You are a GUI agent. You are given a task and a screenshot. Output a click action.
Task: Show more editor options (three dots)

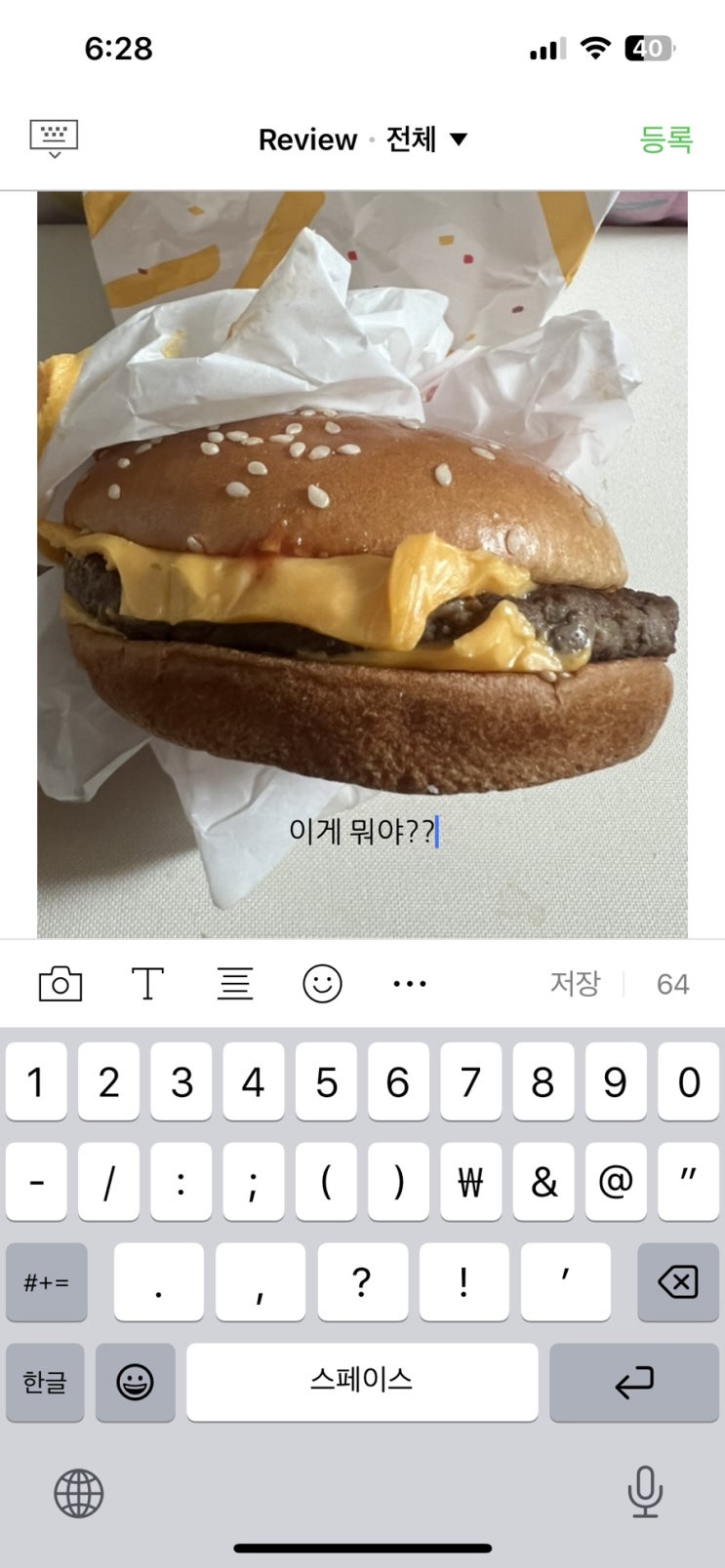click(x=409, y=984)
